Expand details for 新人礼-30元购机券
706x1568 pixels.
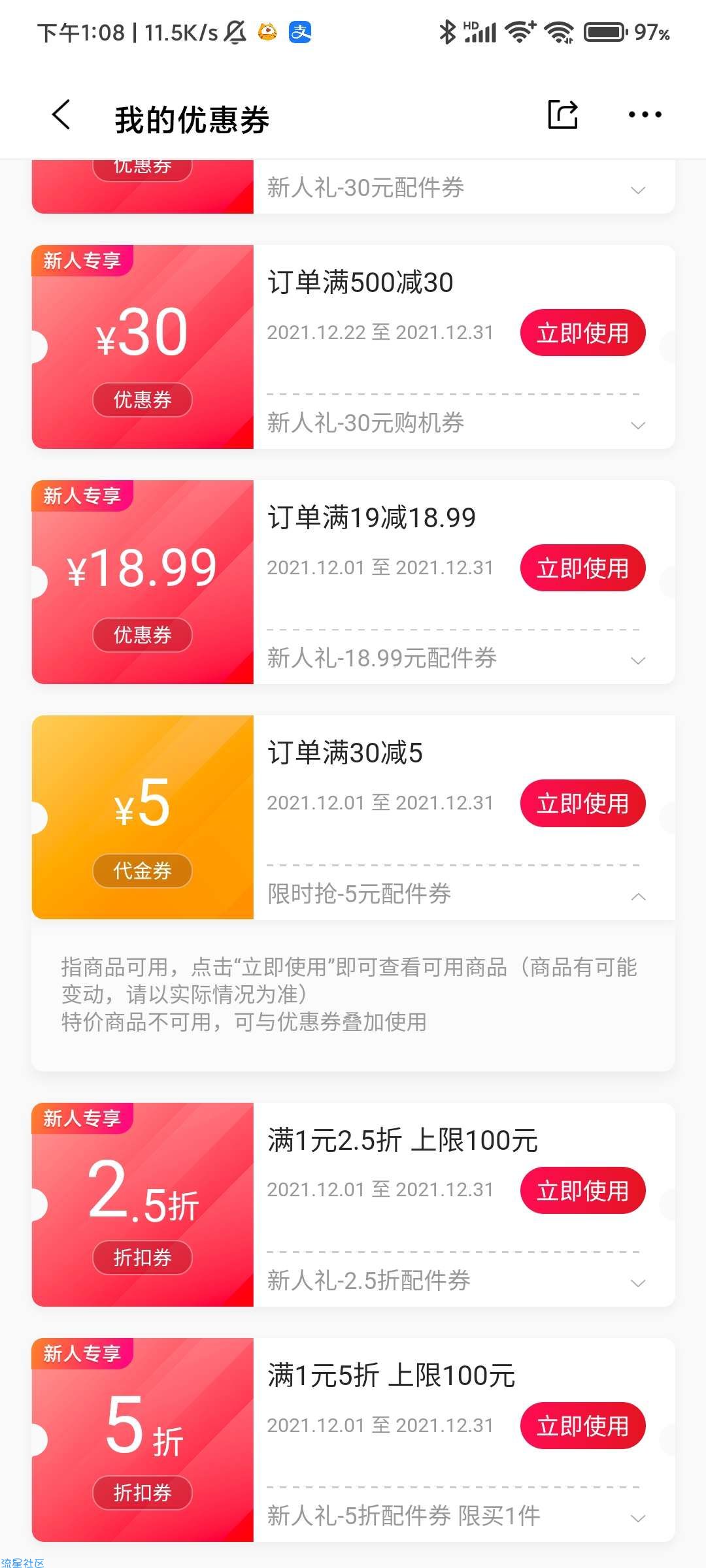coord(638,425)
